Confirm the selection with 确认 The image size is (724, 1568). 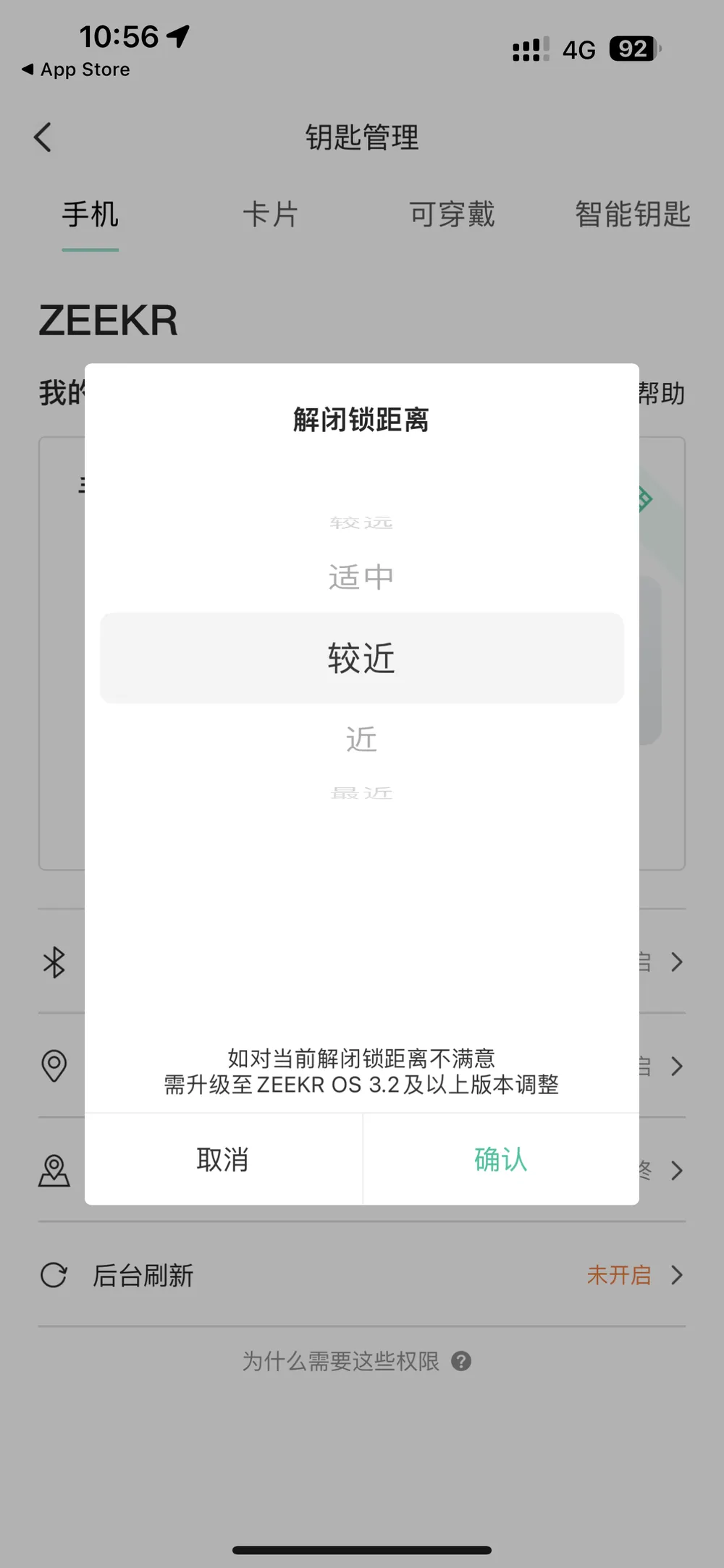pyautogui.click(x=500, y=1160)
